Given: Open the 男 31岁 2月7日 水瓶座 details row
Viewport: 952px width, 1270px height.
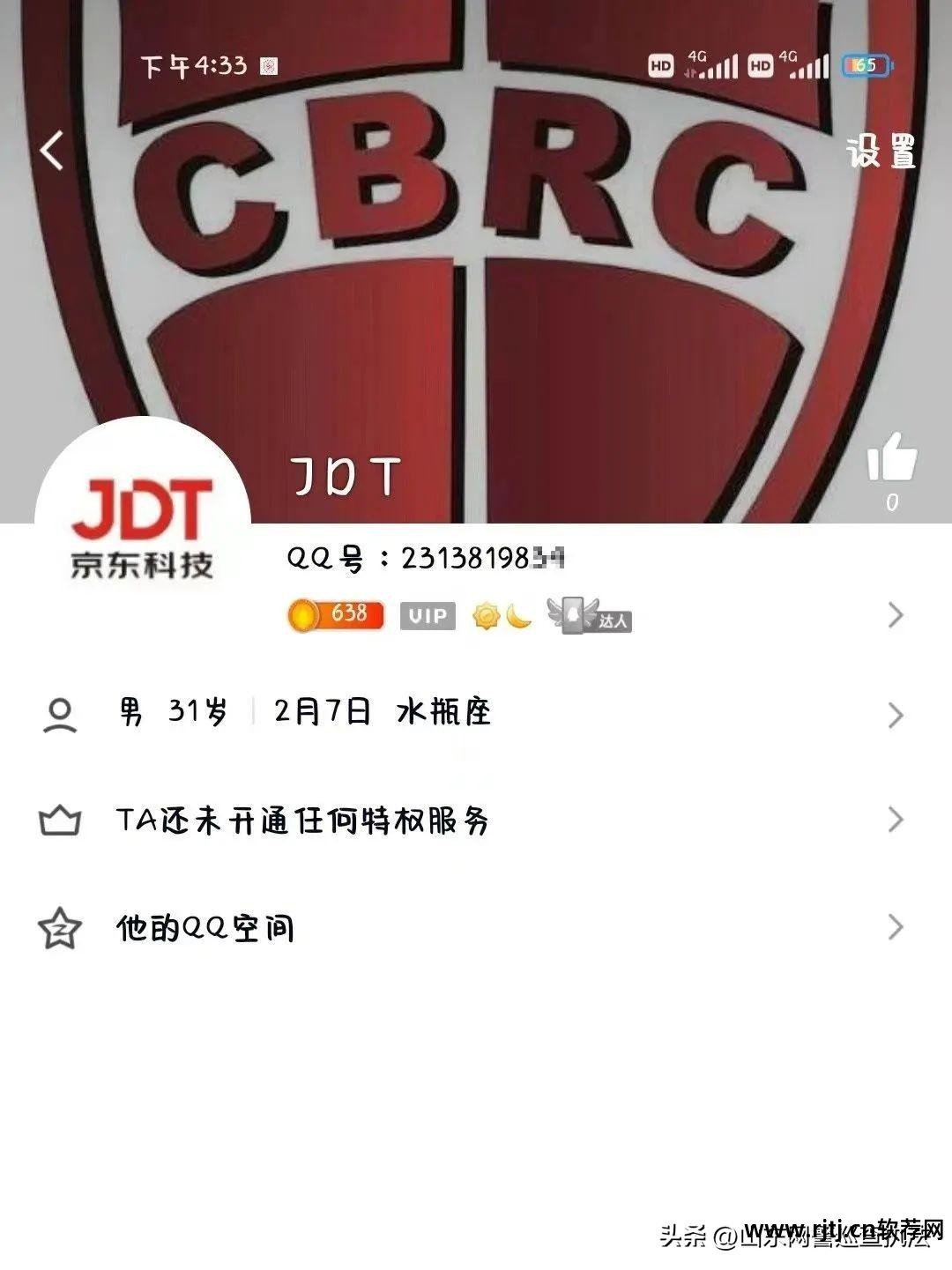Looking at the screenshot, I should 476,712.
